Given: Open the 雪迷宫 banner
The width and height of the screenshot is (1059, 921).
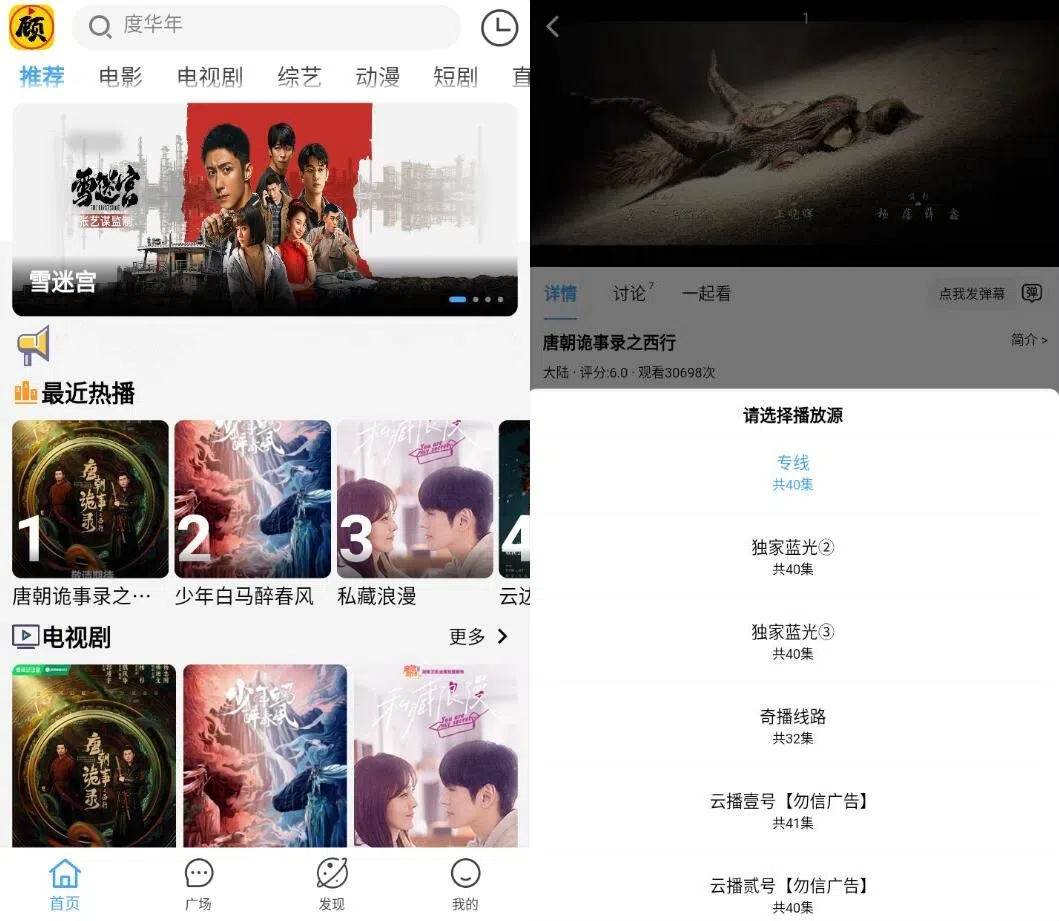Looking at the screenshot, I should [265, 210].
